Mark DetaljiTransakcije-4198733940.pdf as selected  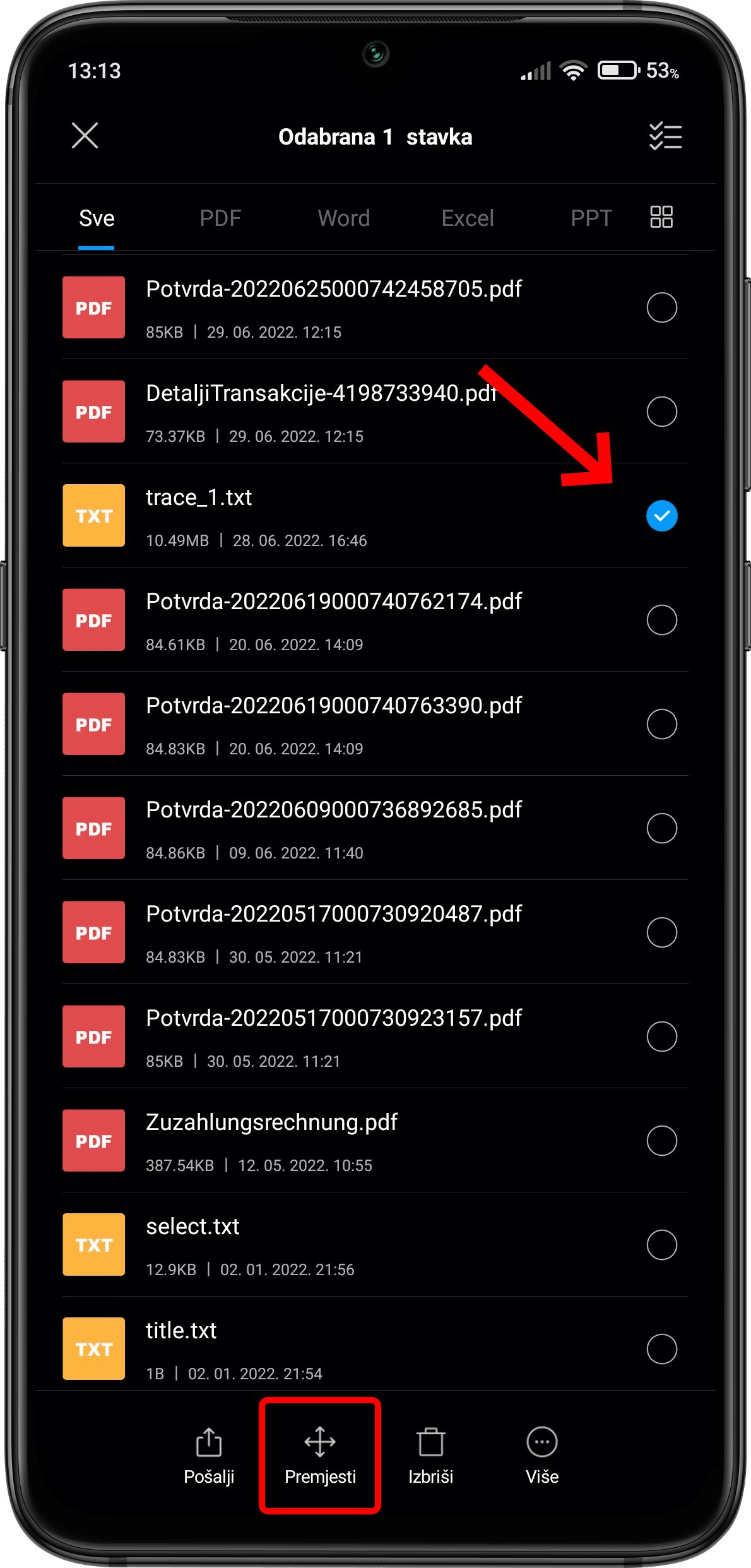[661, 412]
